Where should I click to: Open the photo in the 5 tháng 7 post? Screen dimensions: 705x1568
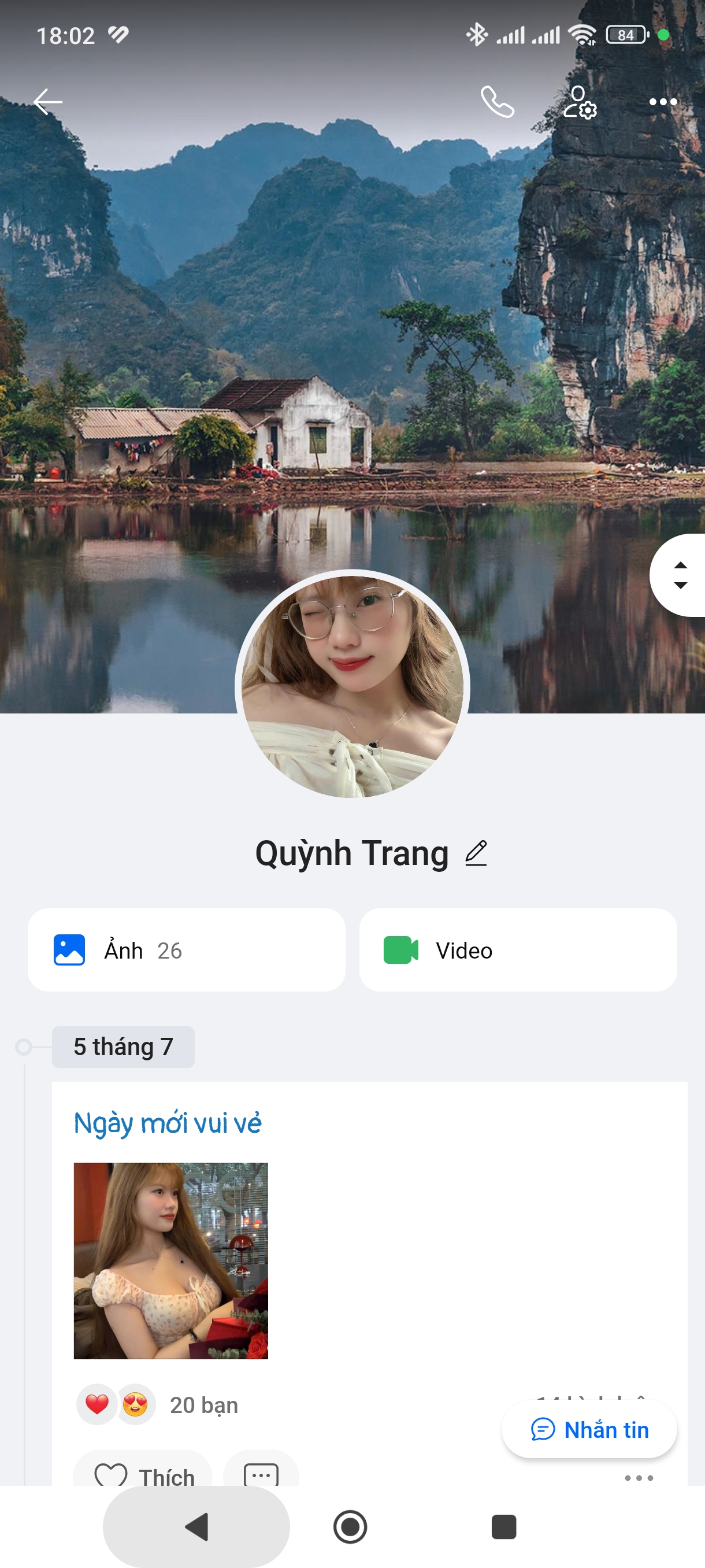pyautogui.click(x=171, y=1260)
